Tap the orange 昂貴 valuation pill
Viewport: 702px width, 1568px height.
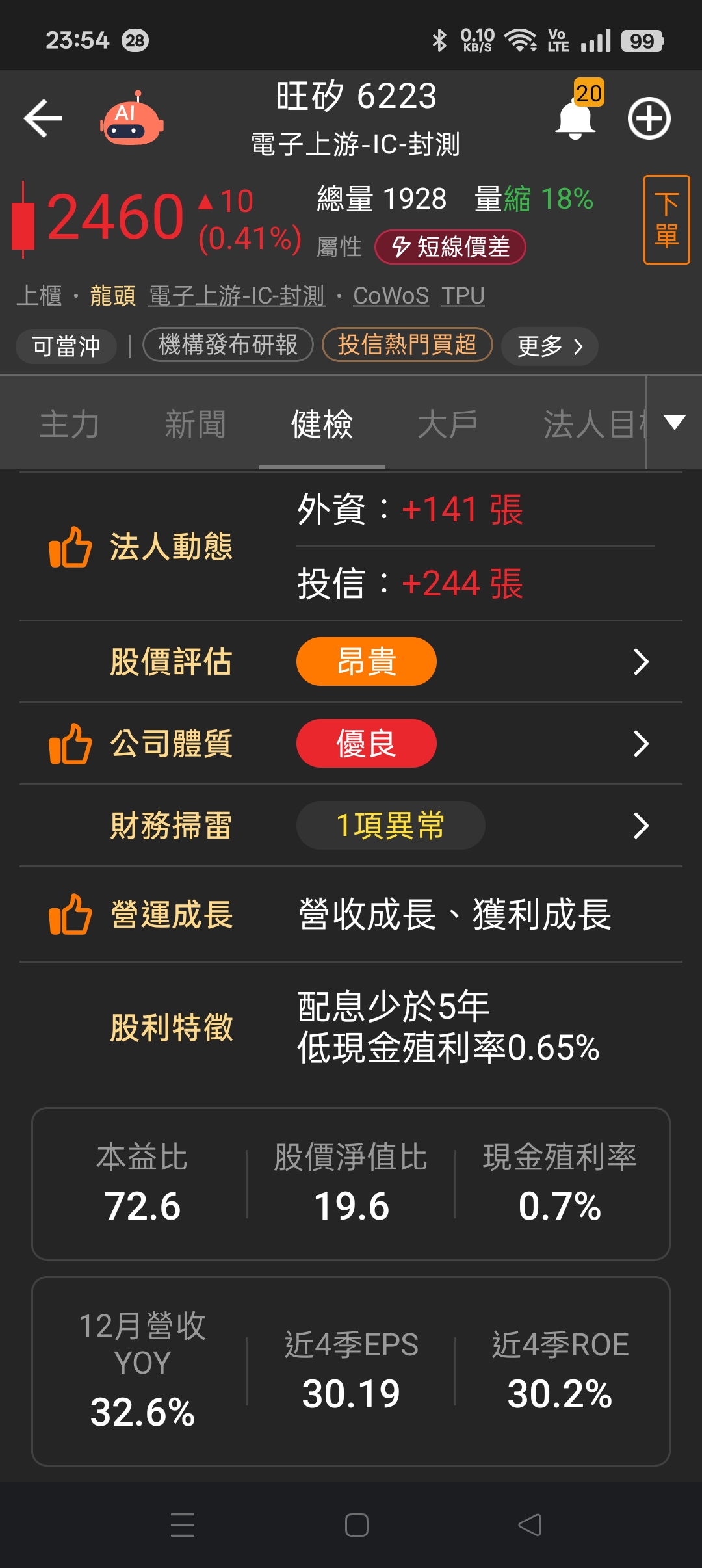click(366, 662)
